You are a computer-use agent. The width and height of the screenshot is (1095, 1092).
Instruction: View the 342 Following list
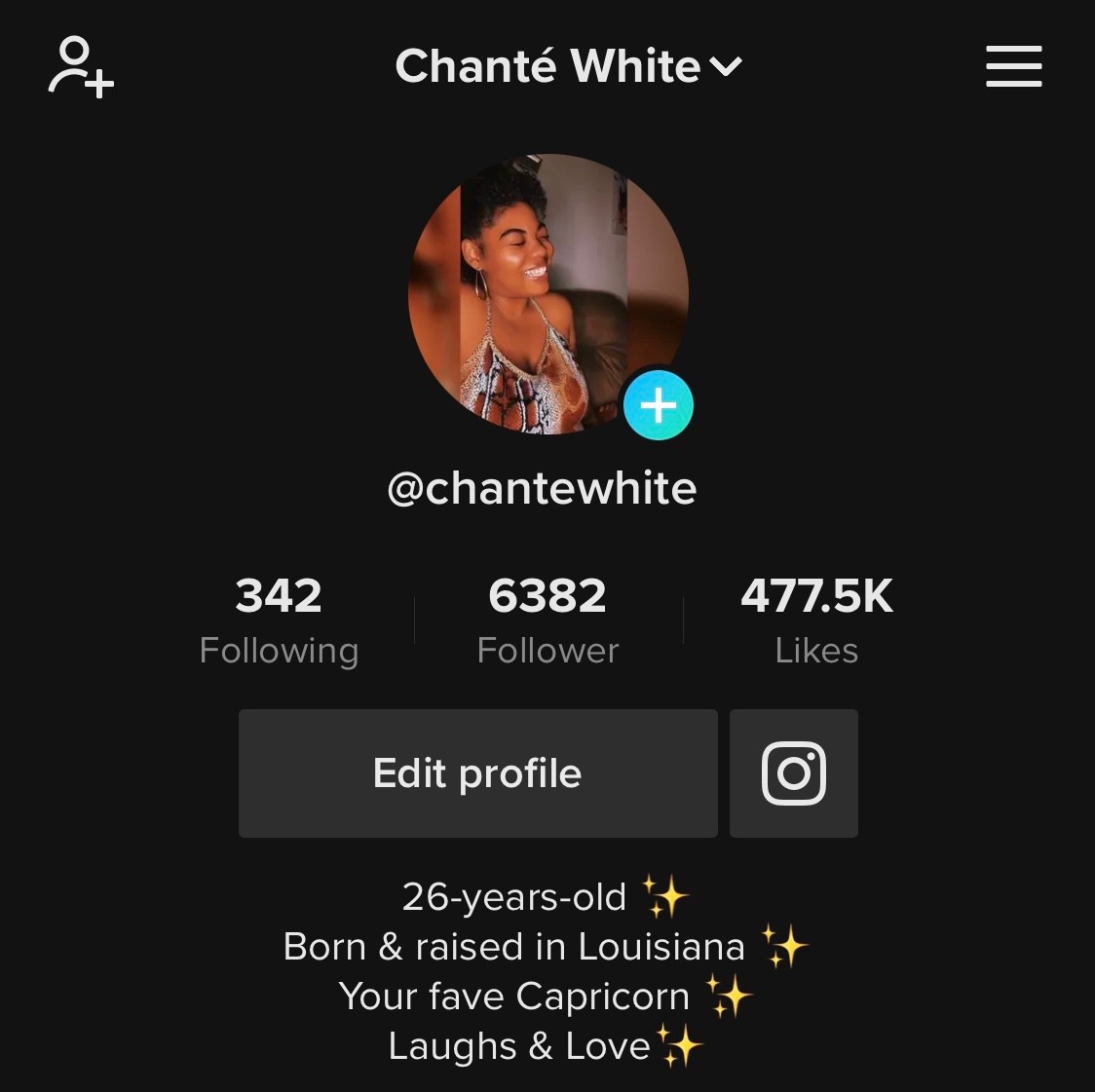(x=279, y=621)
